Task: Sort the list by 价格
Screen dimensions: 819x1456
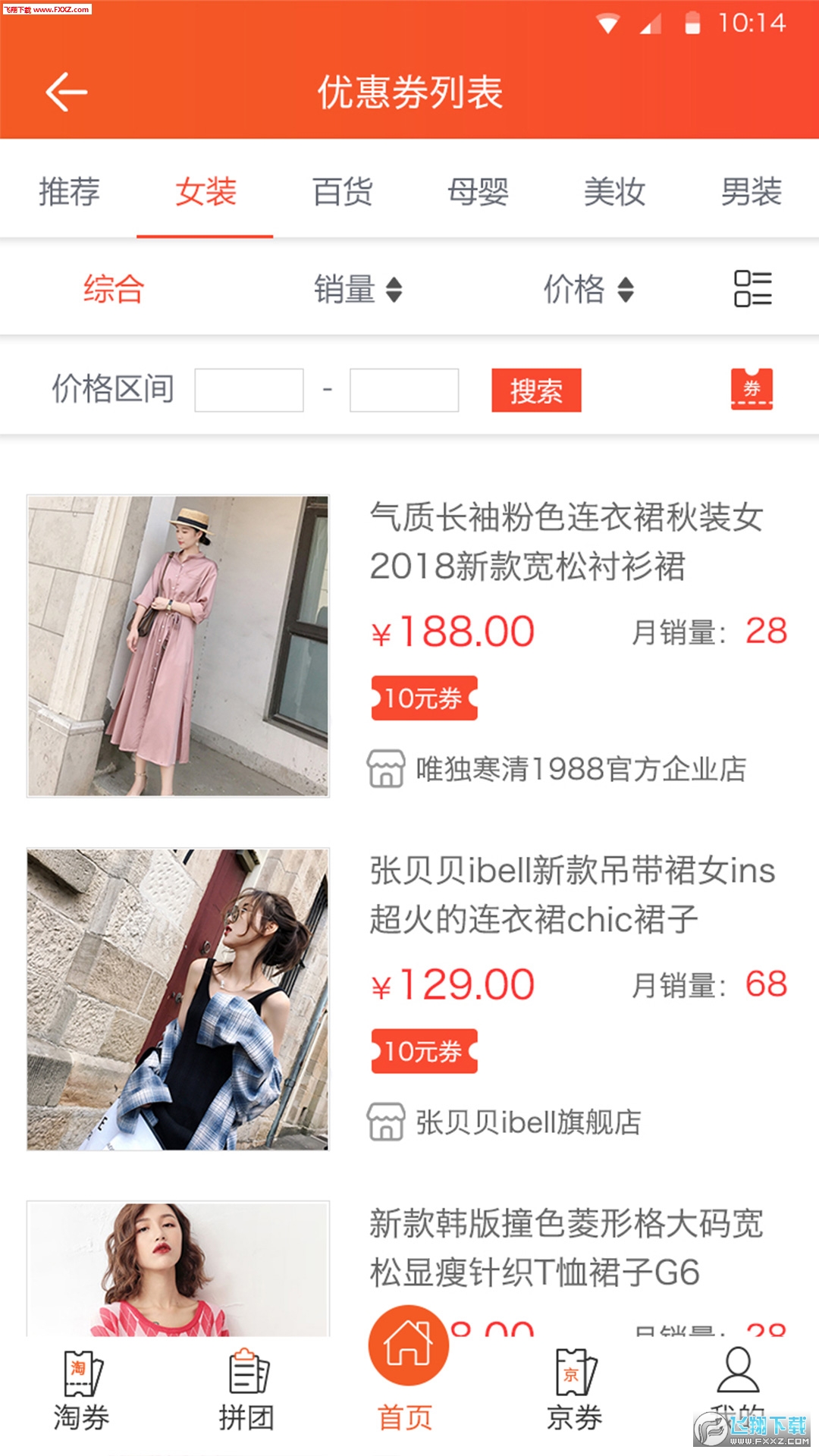Action: click(x=588, y=289)
